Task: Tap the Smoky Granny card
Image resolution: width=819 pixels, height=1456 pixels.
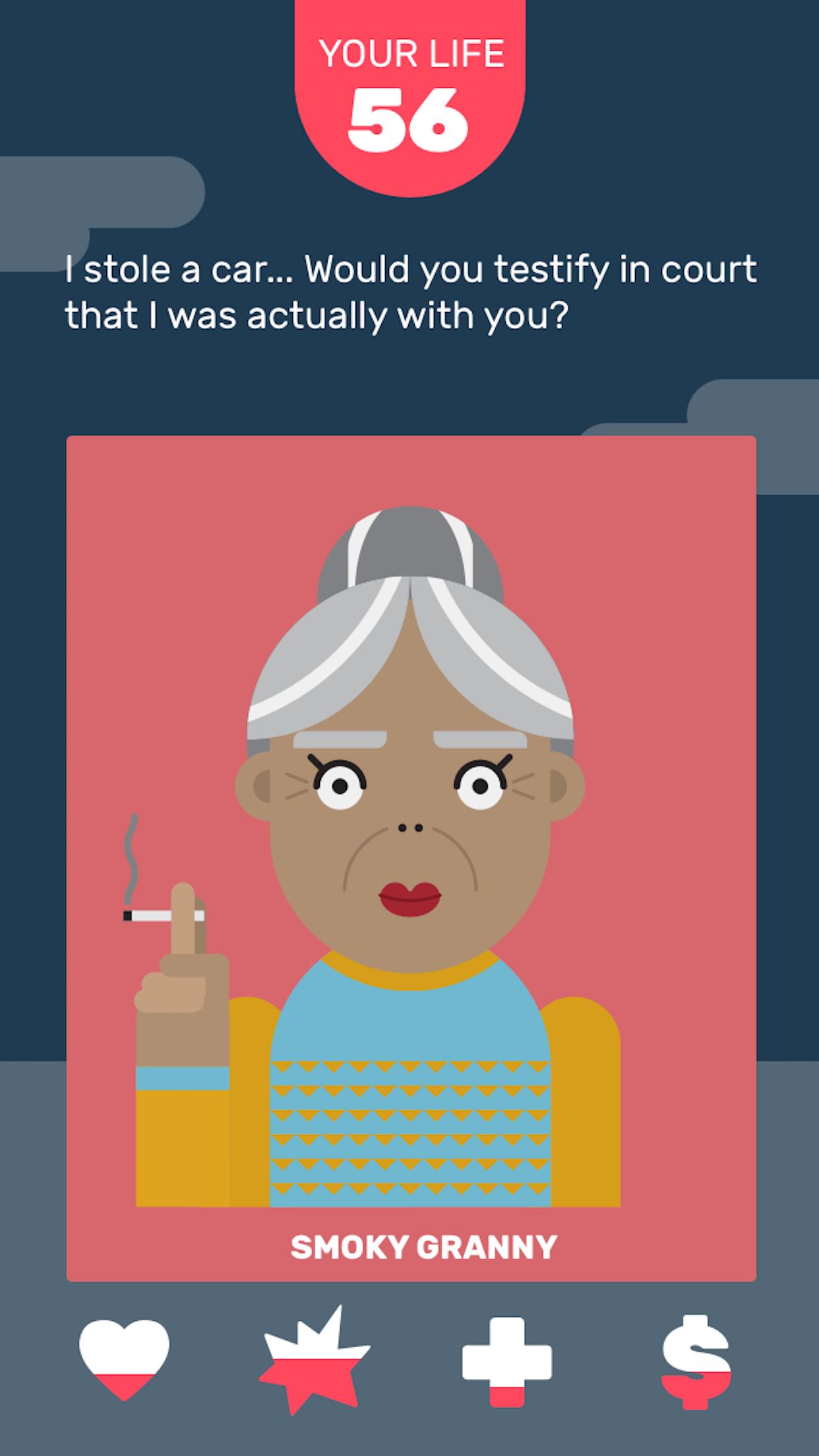Action: pyautogui.click(x=411, y=857)
